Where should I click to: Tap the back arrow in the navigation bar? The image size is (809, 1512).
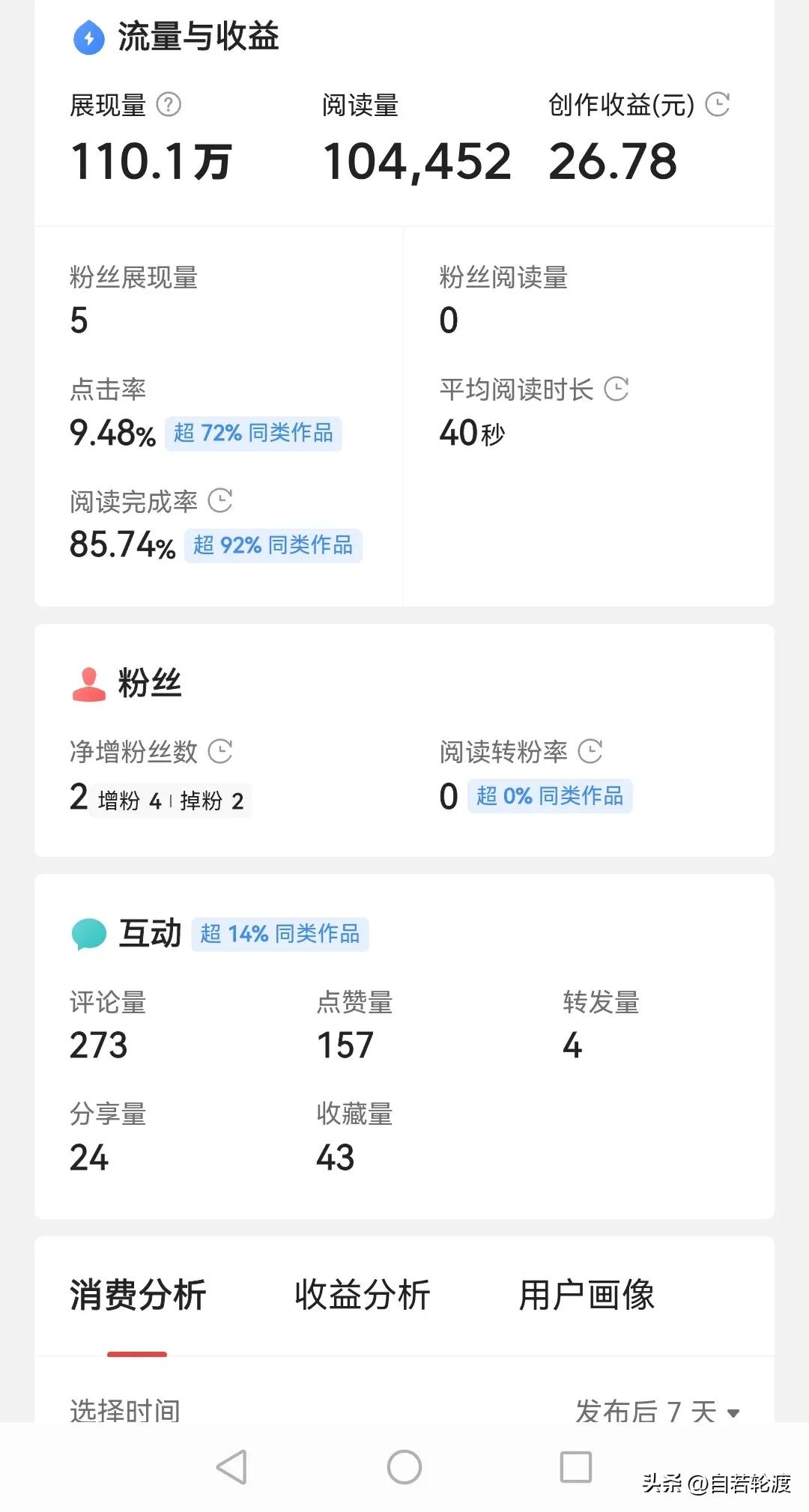pos(232,1469)
